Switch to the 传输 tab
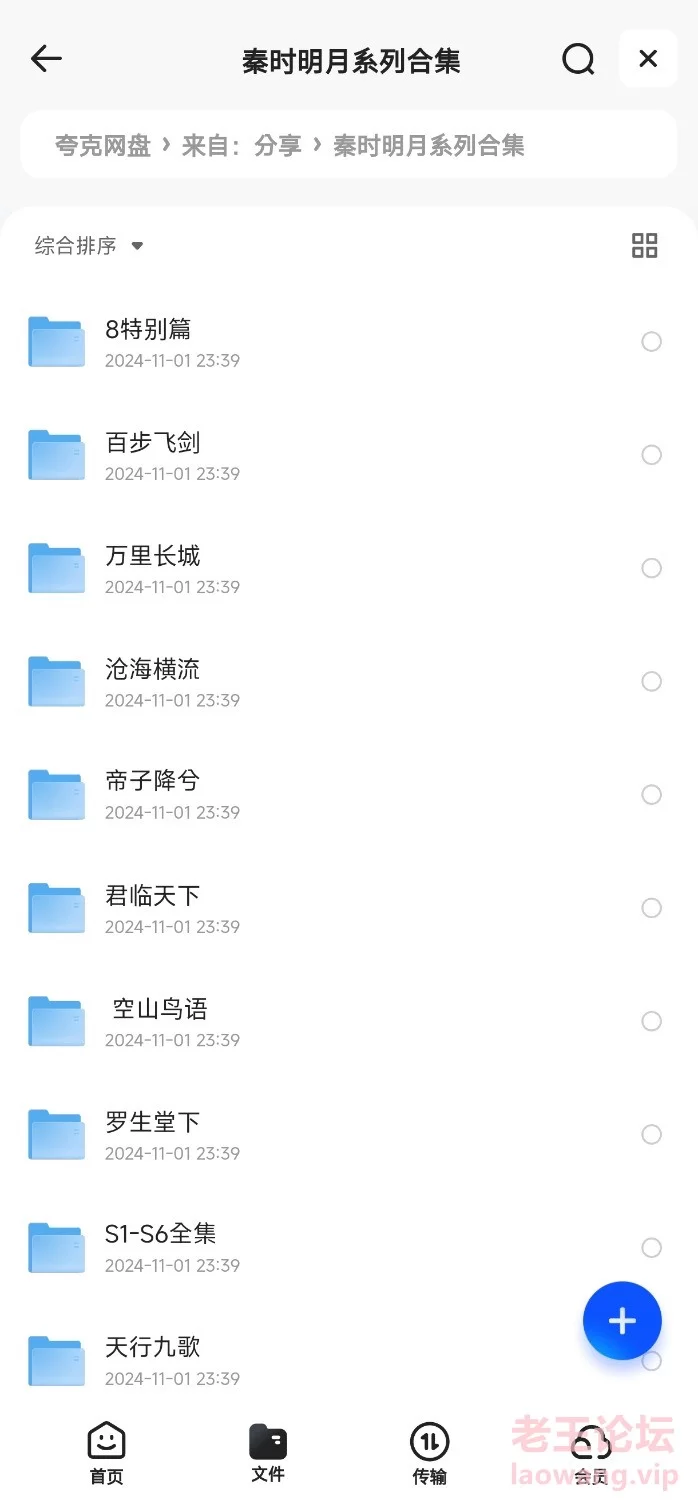The height and width of the screenshot is (1500, 698). coord(430,1453)
